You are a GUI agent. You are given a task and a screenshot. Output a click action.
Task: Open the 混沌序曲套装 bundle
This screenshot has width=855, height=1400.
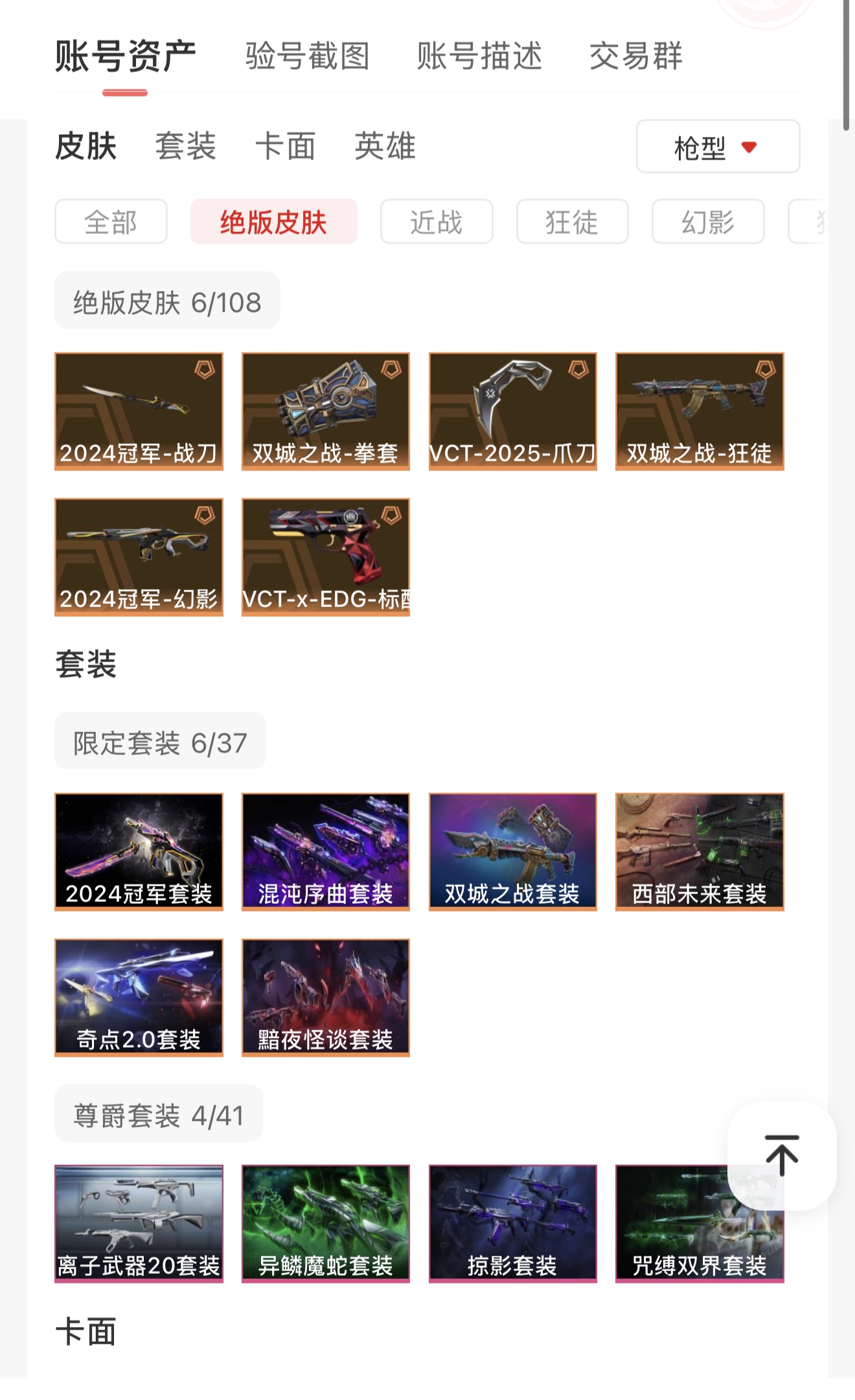tap(326, 852)
